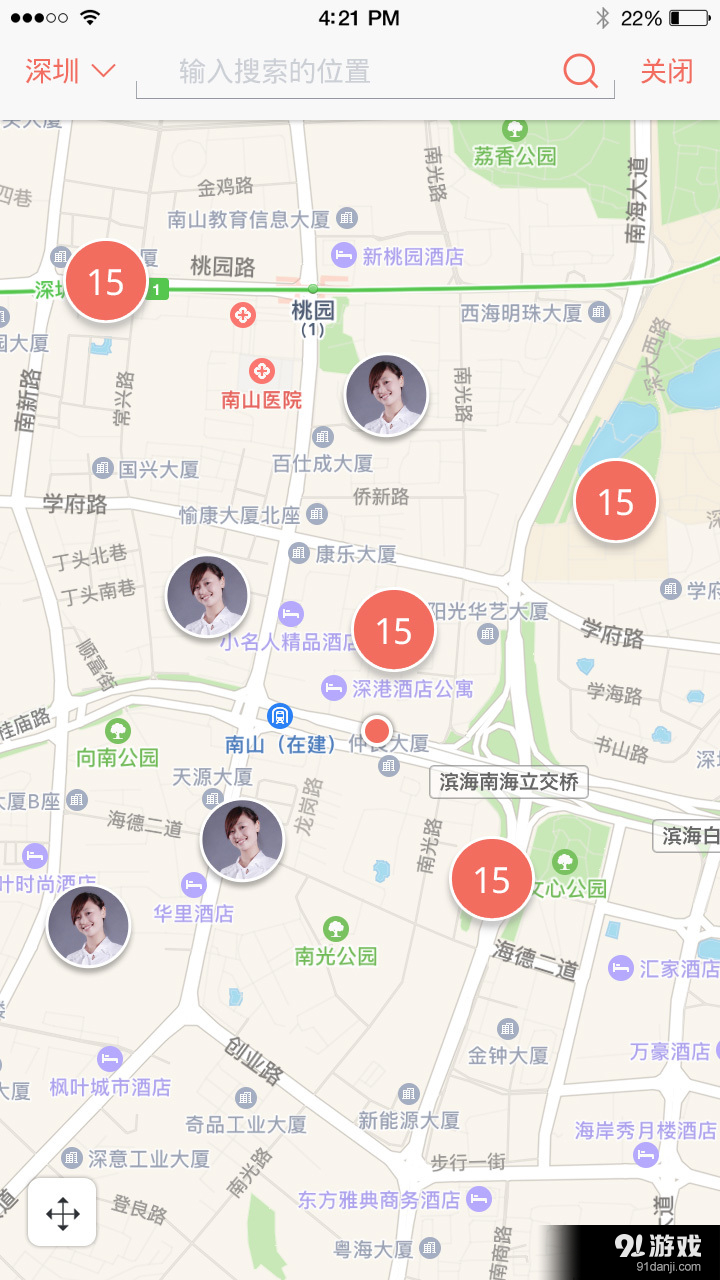Select the 南山医院 hospital marker

[x=261, y=371]
